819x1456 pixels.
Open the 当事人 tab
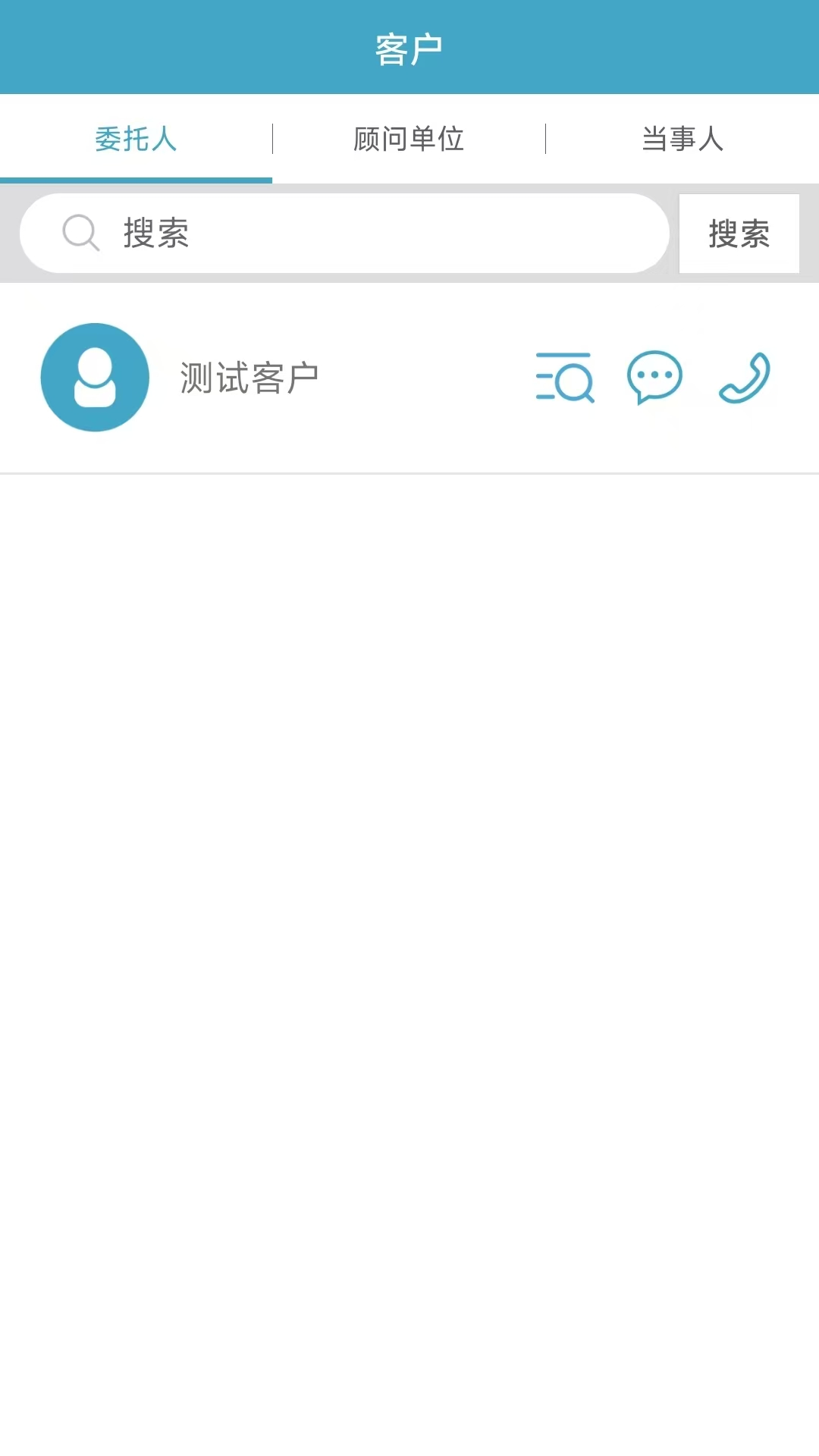682,139
